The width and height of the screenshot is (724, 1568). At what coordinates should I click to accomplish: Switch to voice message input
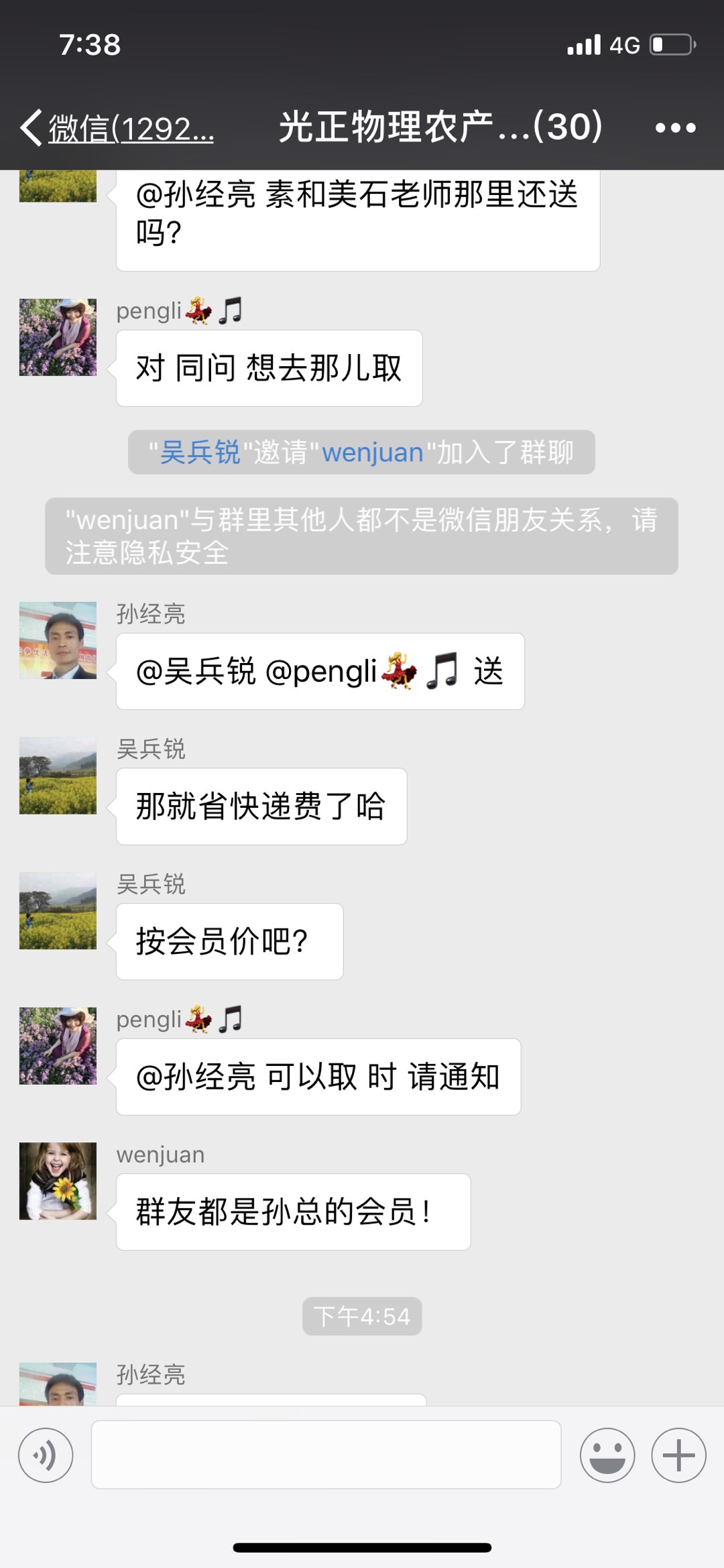(46, 1455)
